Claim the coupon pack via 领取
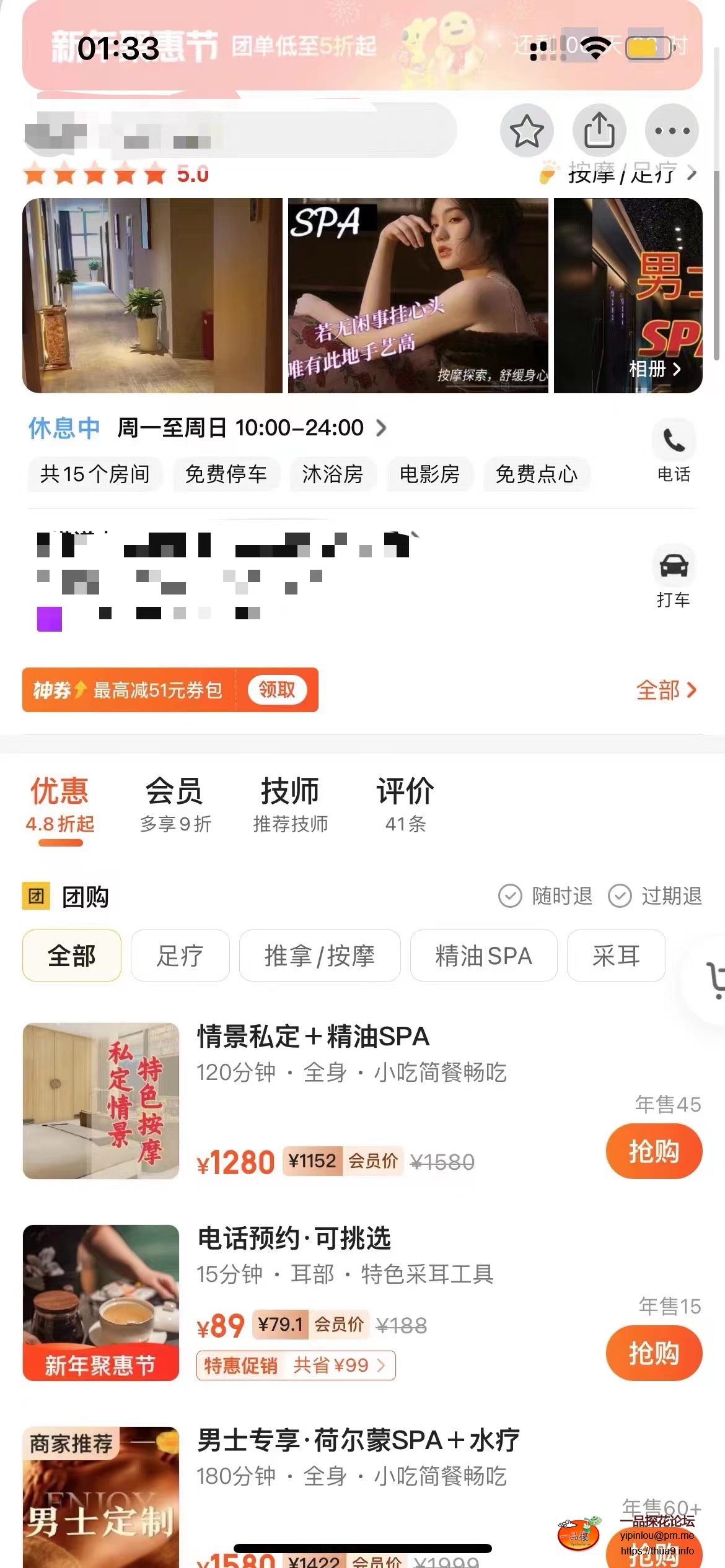Screen dimensions: 725x1568 [277, 690]
